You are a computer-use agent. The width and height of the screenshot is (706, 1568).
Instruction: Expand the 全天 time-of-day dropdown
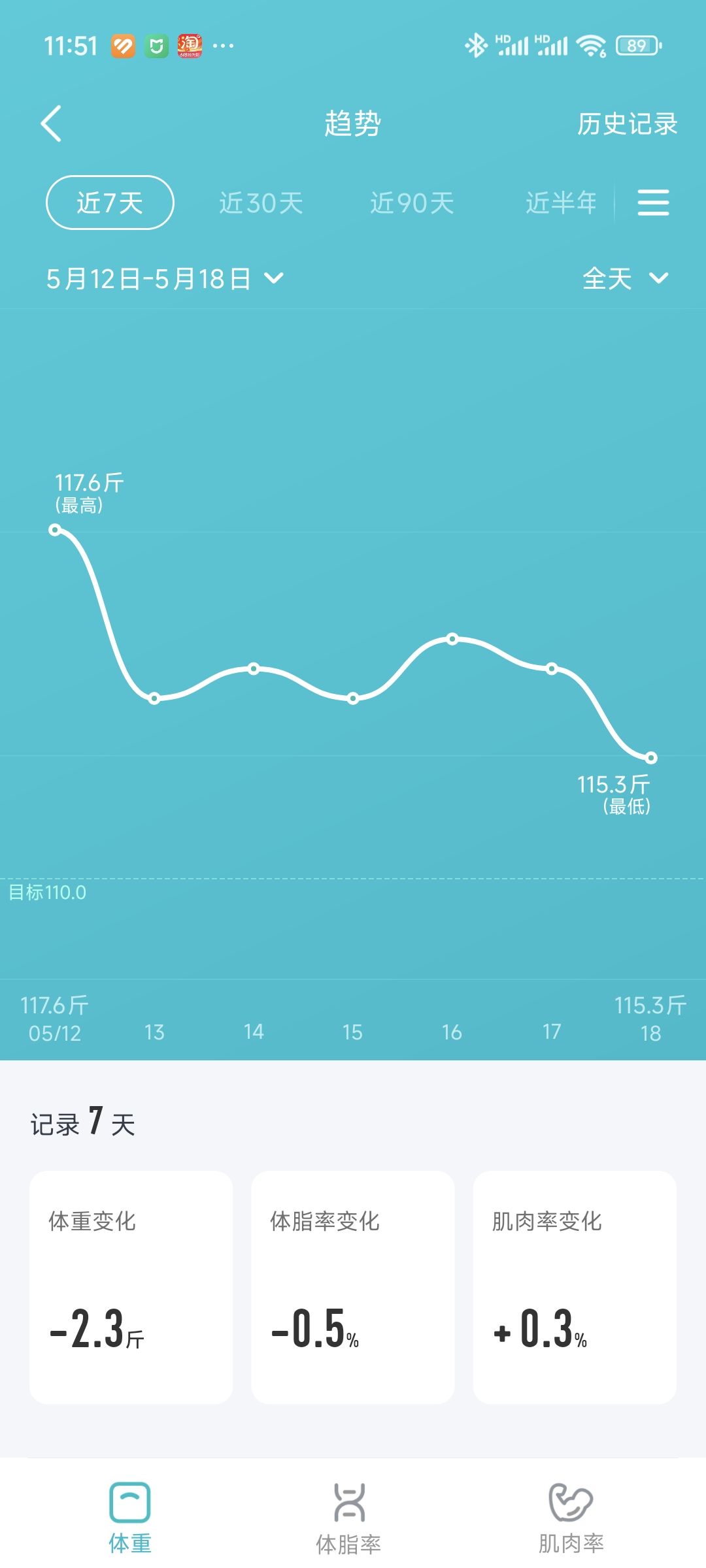[626, 279]
